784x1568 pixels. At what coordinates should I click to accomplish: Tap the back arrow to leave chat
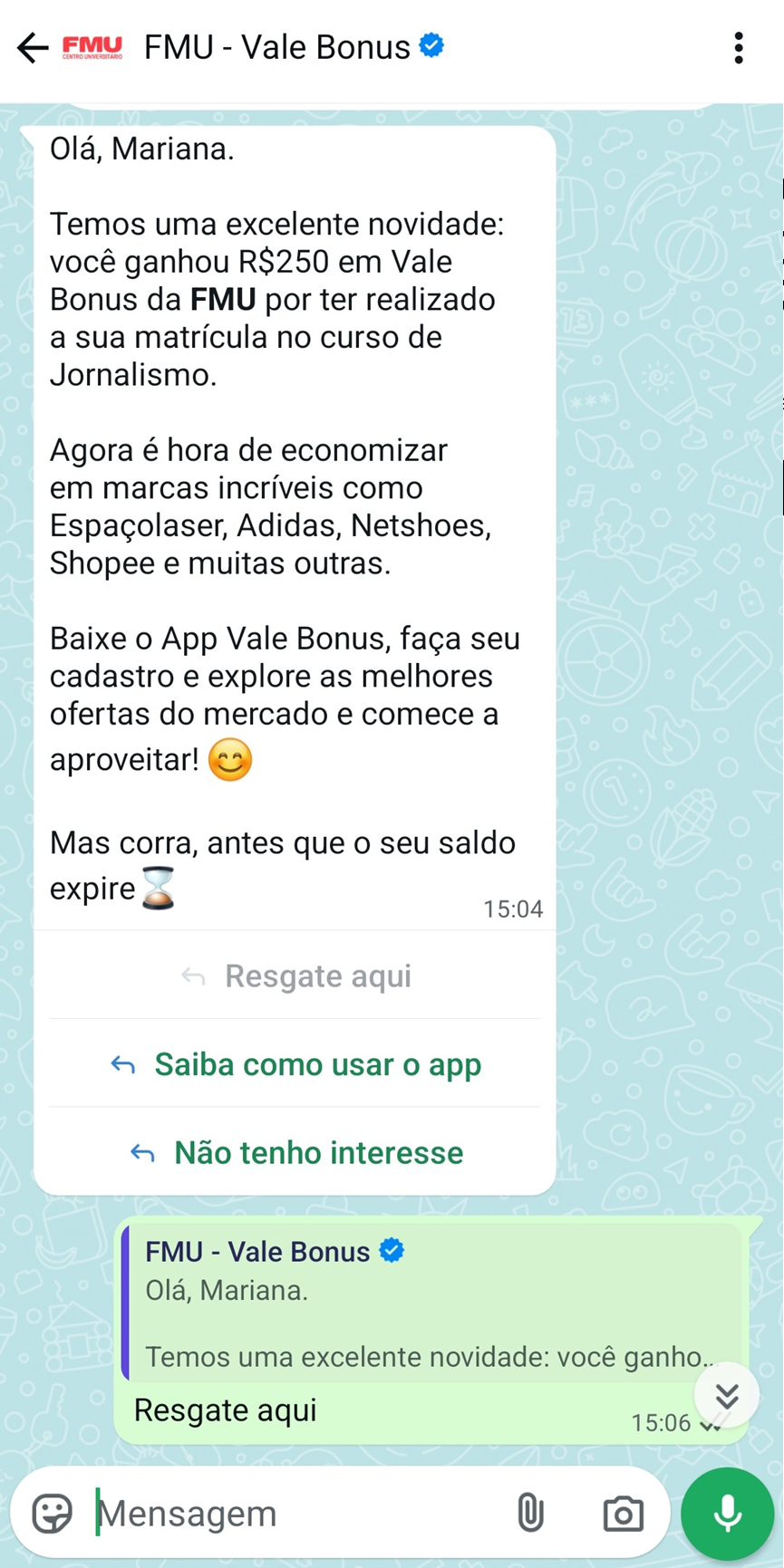point(32,48)
